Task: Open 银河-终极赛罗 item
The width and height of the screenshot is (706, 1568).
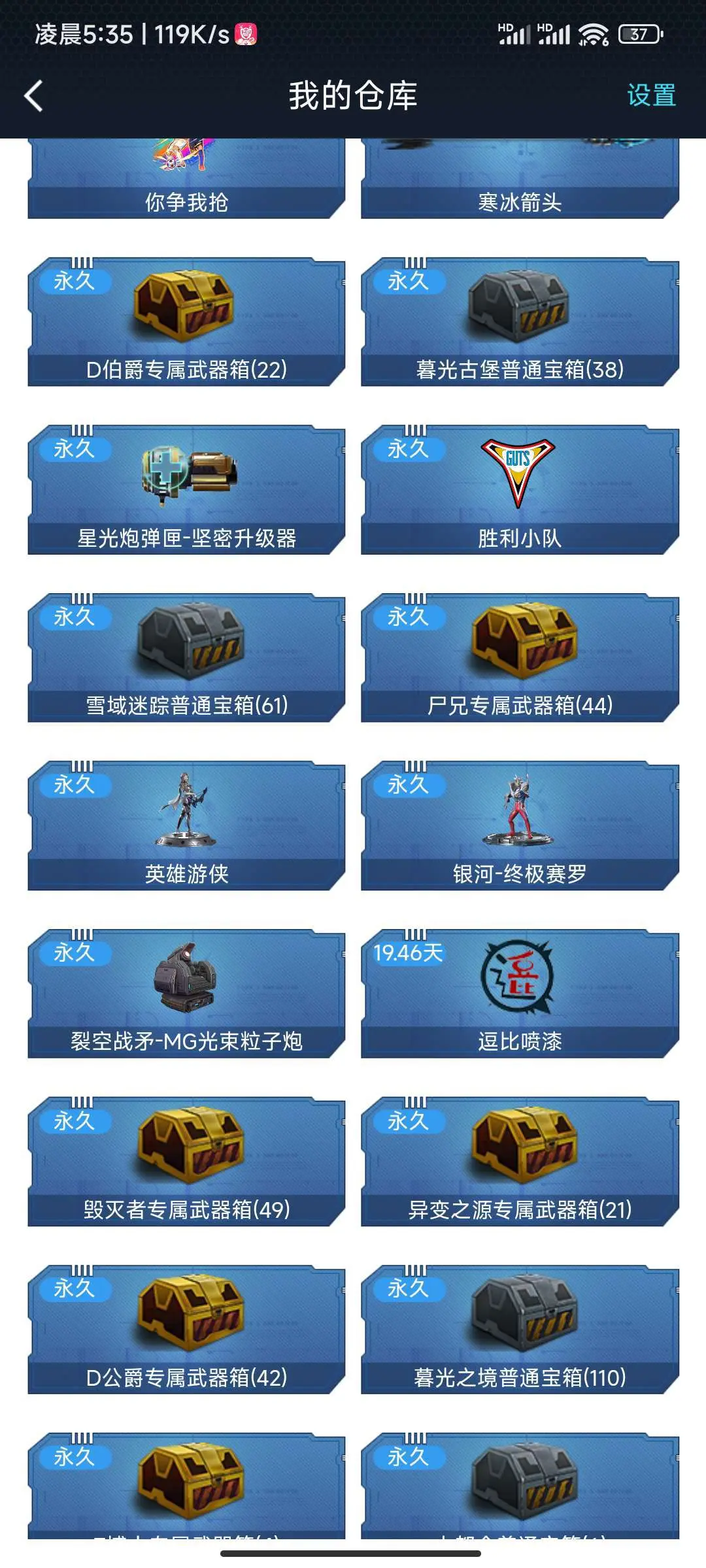Action: 520,825
